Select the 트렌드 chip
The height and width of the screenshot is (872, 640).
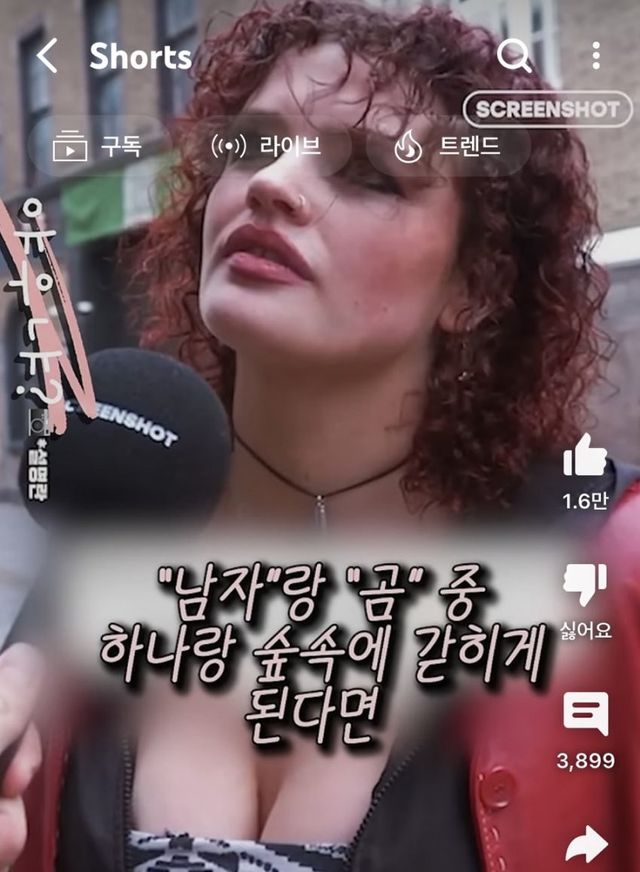click(x=448, y=148)
